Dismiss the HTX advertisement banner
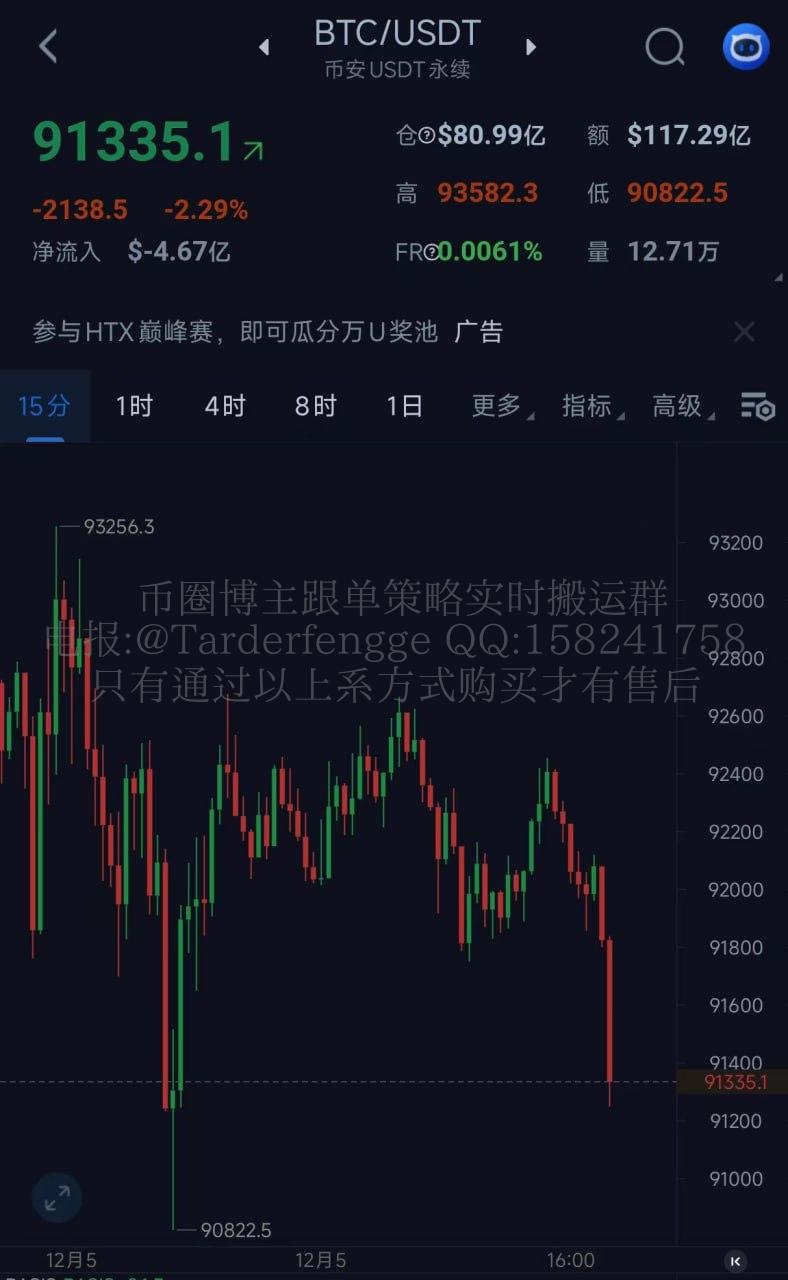Image resolution: width=788 pixels, height=1280 pixels. point(744,332)
